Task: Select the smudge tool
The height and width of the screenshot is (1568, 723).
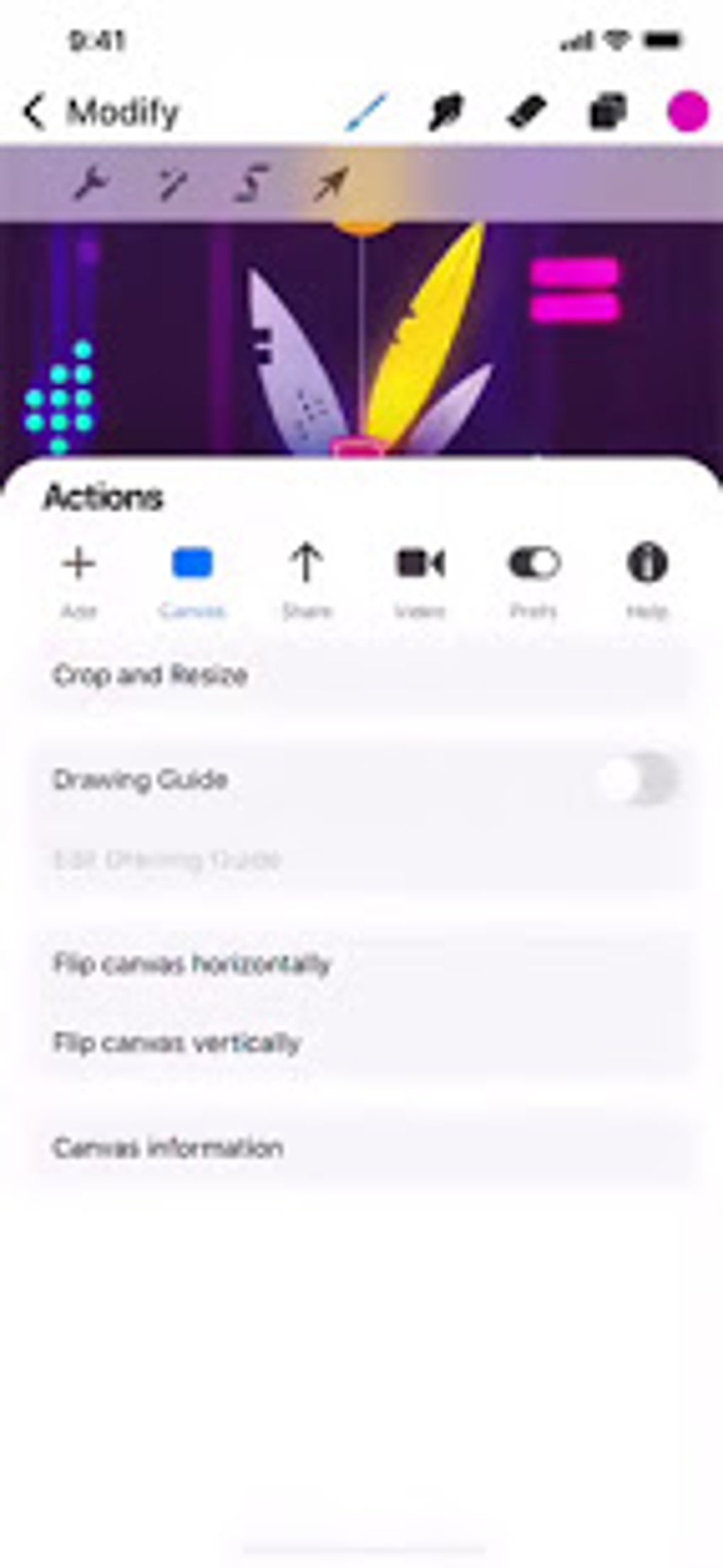Action: (x=445, y=112)
